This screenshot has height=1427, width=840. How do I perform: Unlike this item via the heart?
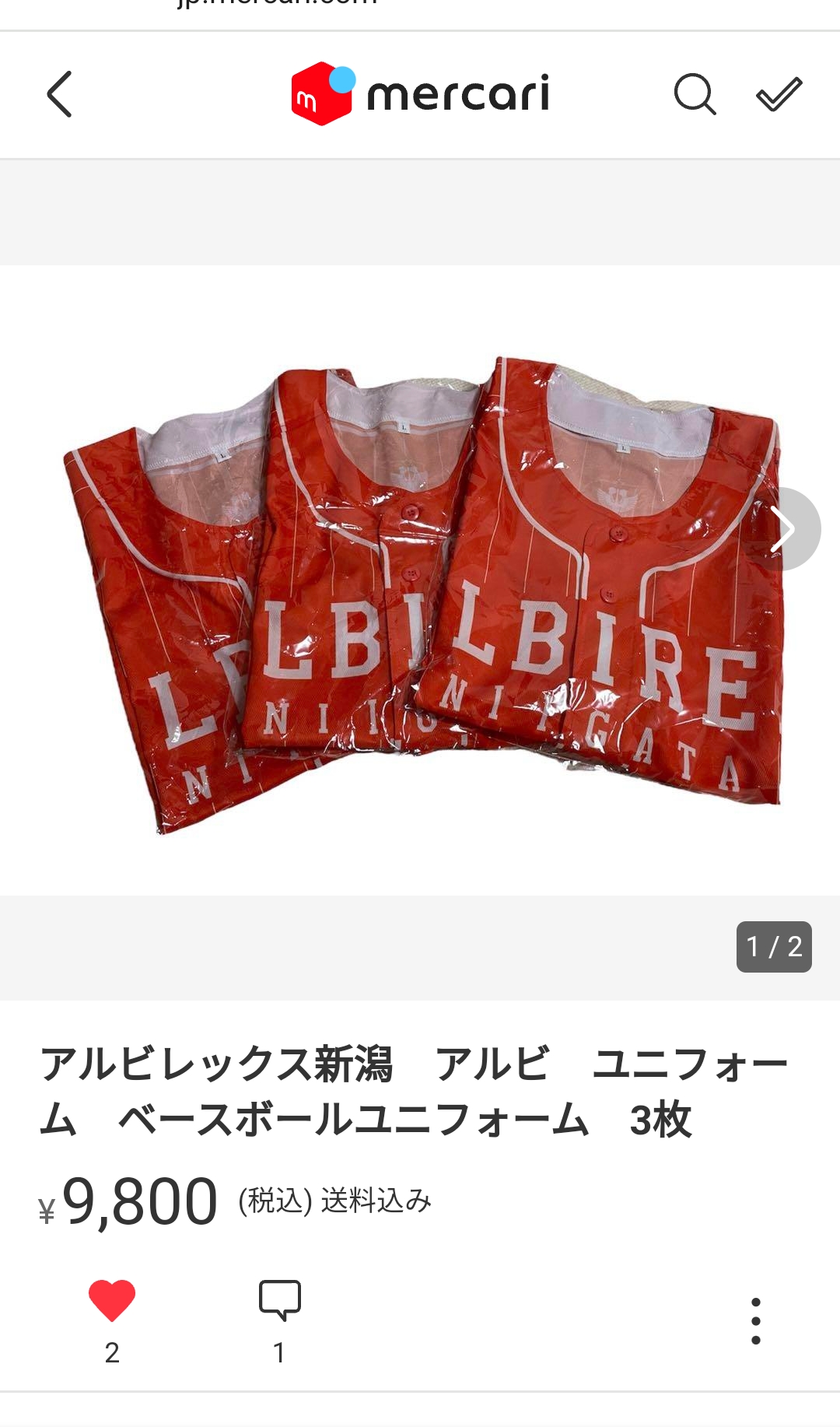(x=112, y=1300)
